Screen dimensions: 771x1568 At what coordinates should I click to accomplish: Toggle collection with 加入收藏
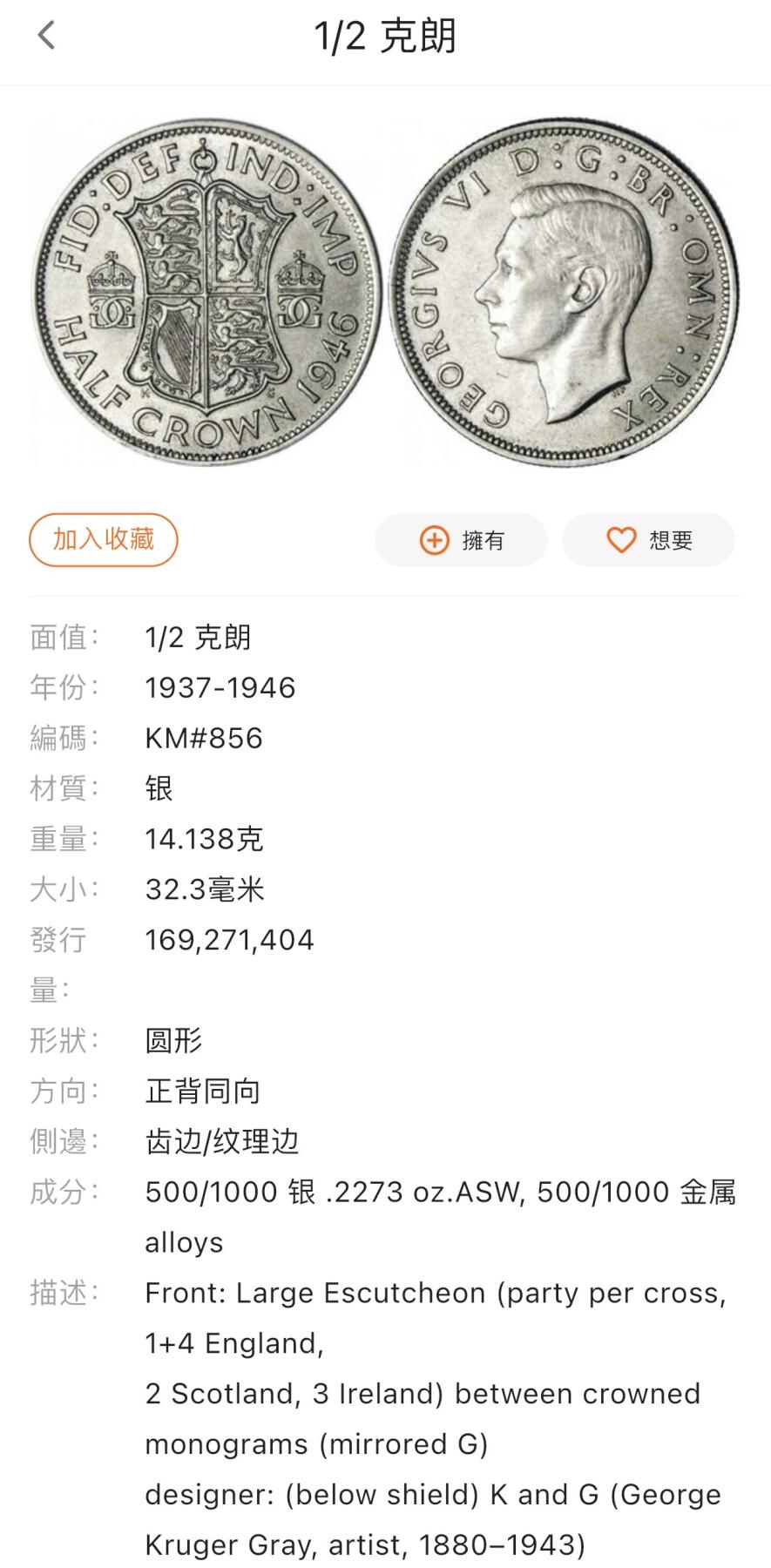point(103,540)
